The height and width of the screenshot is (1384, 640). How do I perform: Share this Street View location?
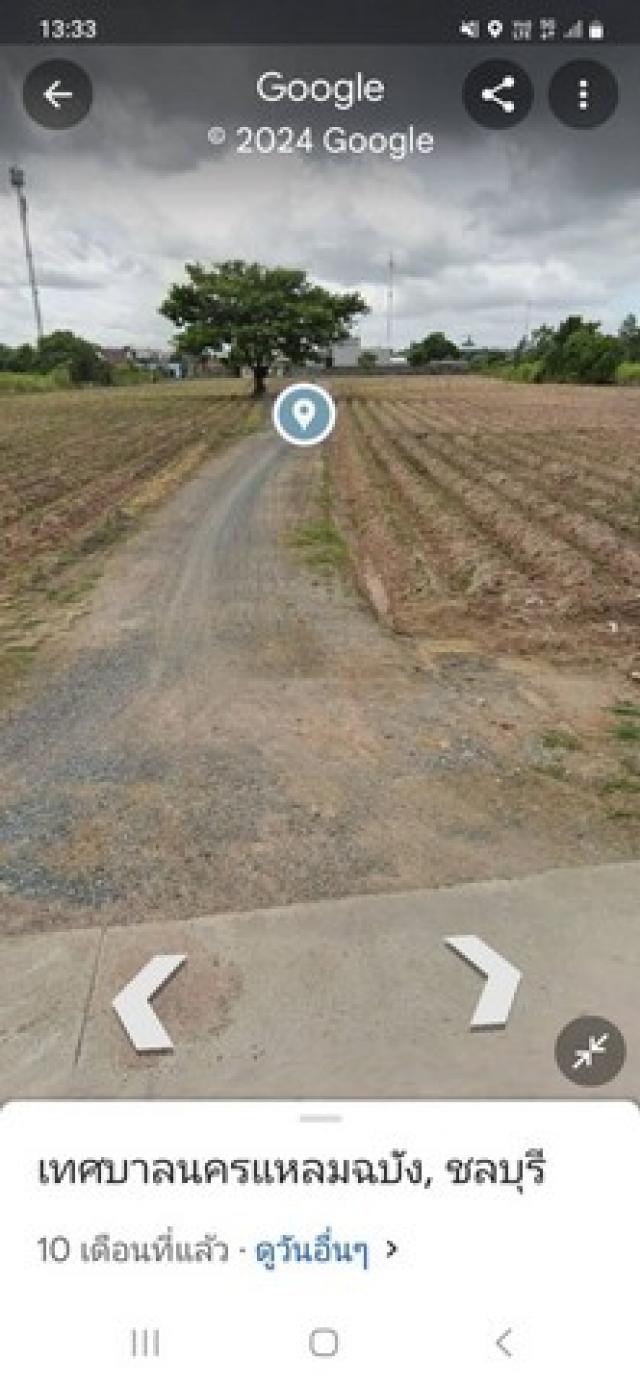point(497,95)
